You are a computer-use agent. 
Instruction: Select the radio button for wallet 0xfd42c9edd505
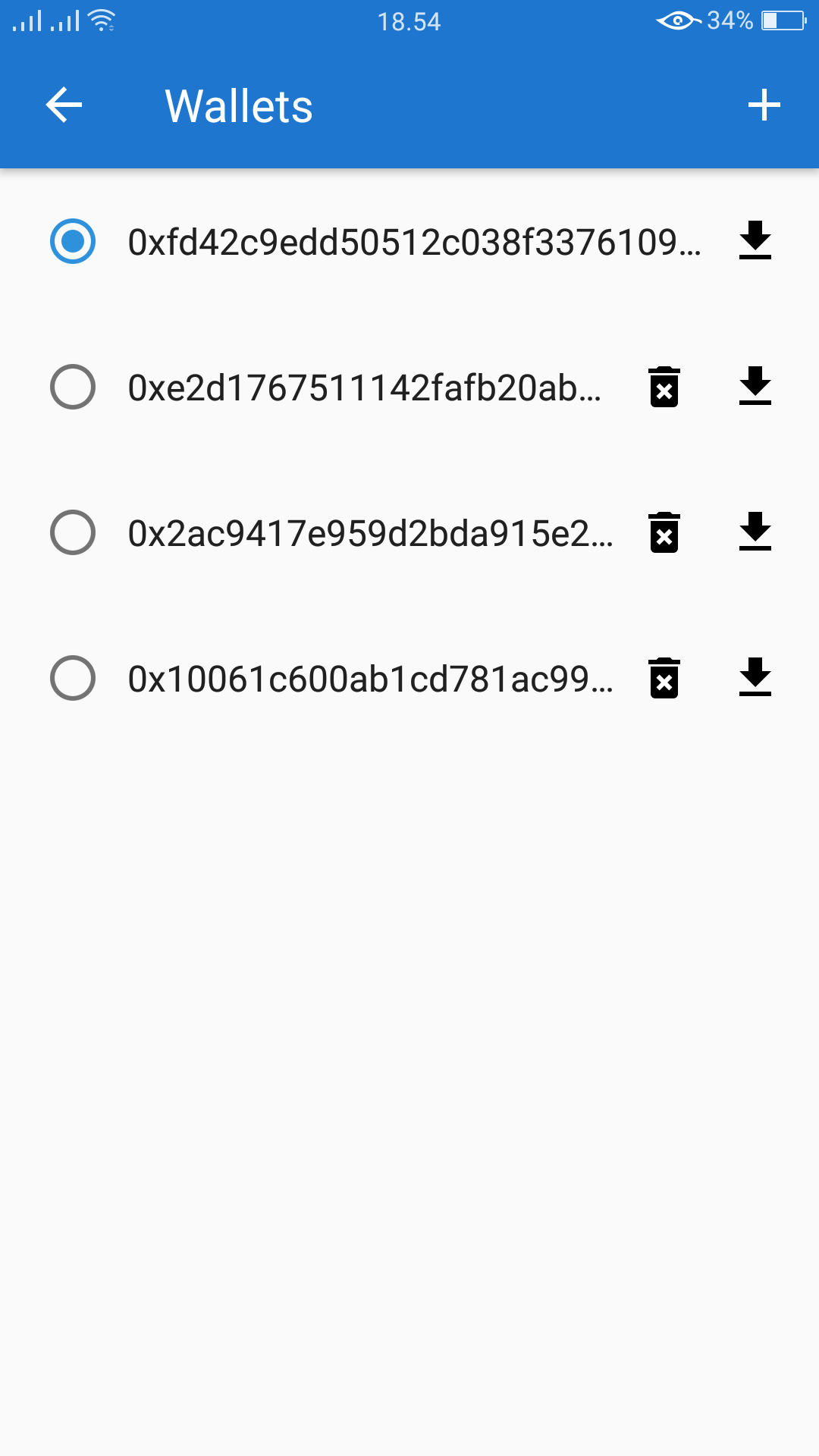click(x=73, y=241)
